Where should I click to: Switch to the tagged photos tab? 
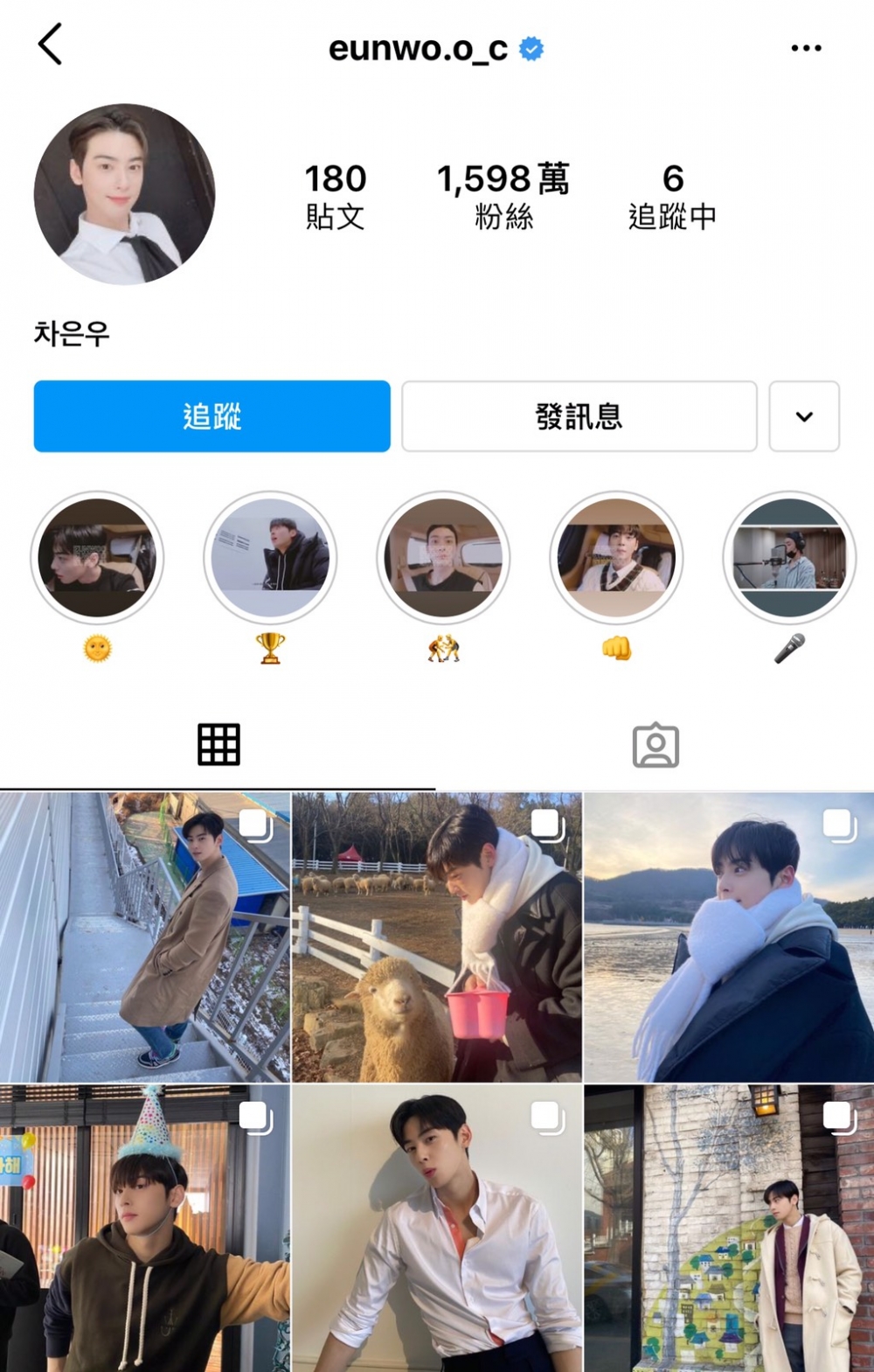point(655,745)
